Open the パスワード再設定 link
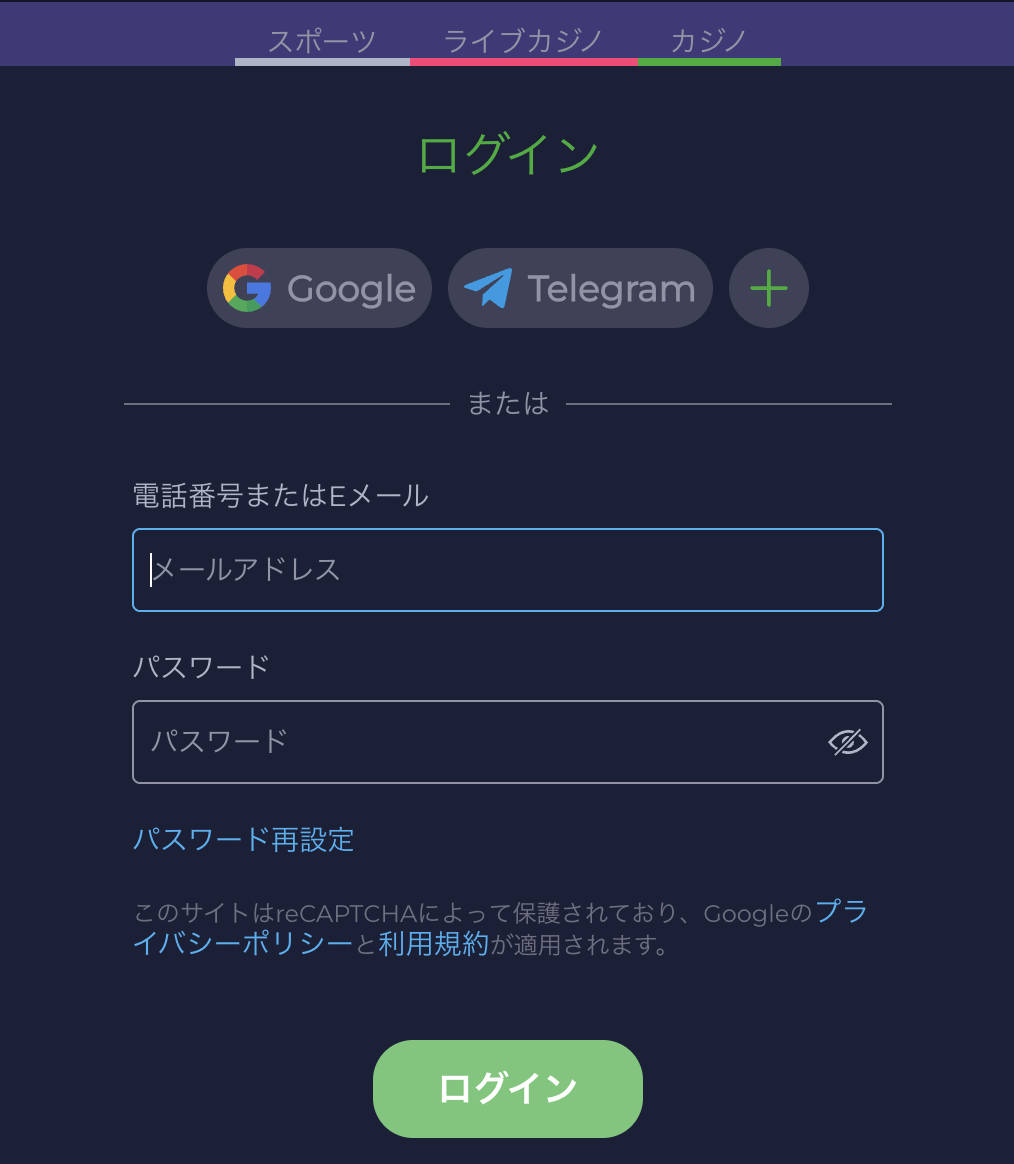 (x=244, y=839)
